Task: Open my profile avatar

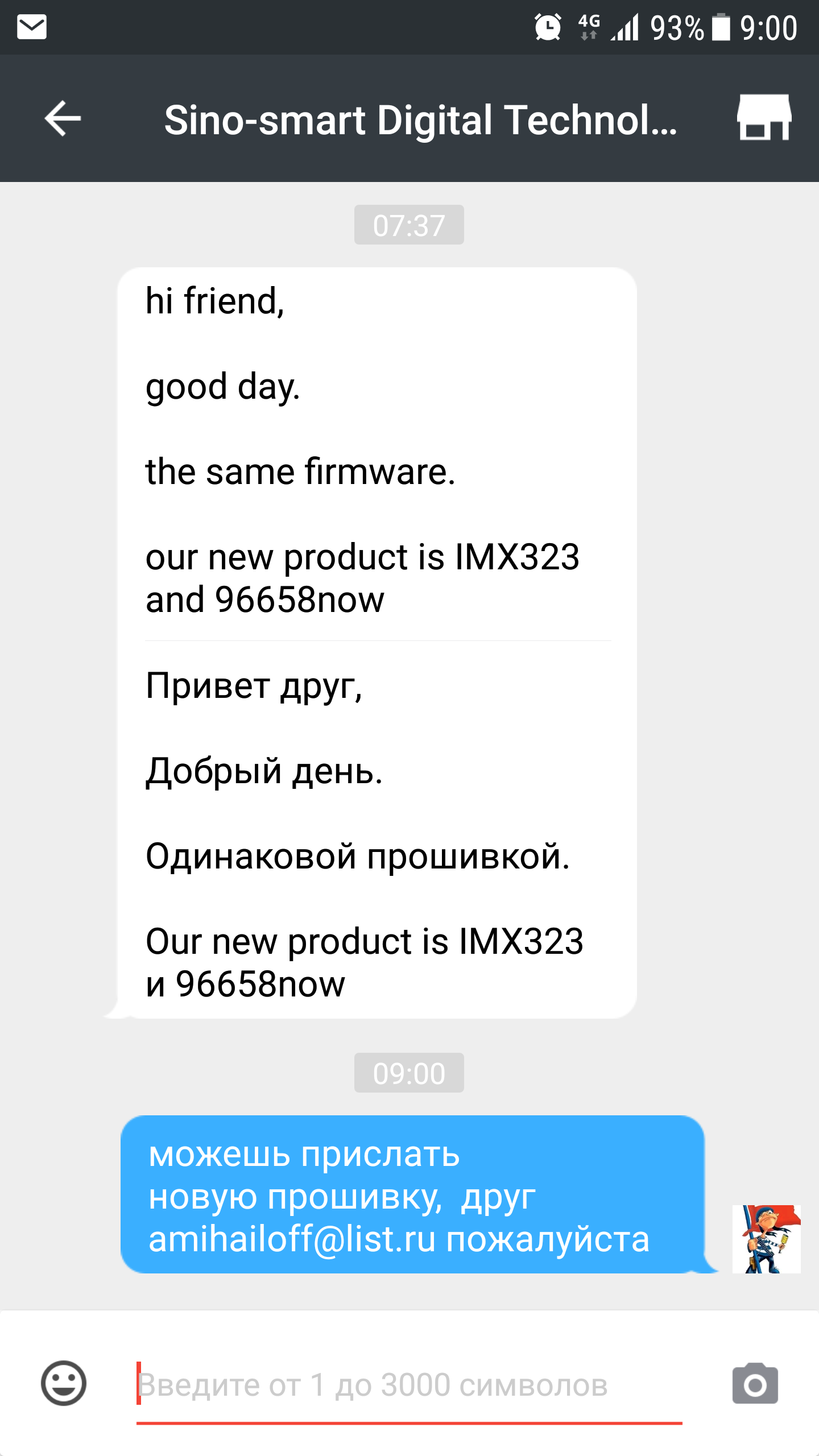Action: [x=766, y=1239]
